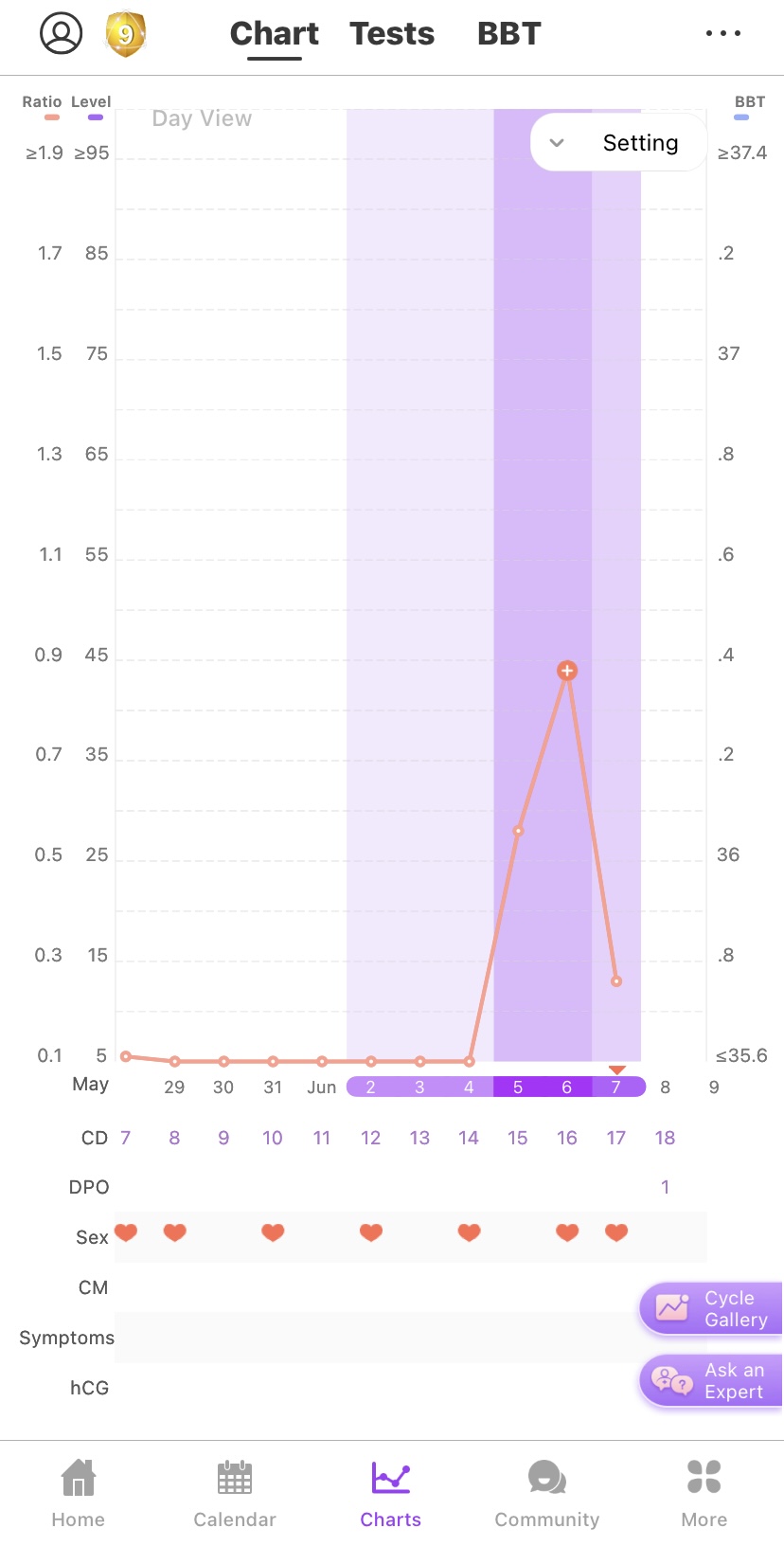Go to the Home tab
This screenshot has width=784, height=1564.
pyautogui.click(x=79, y=1493)
